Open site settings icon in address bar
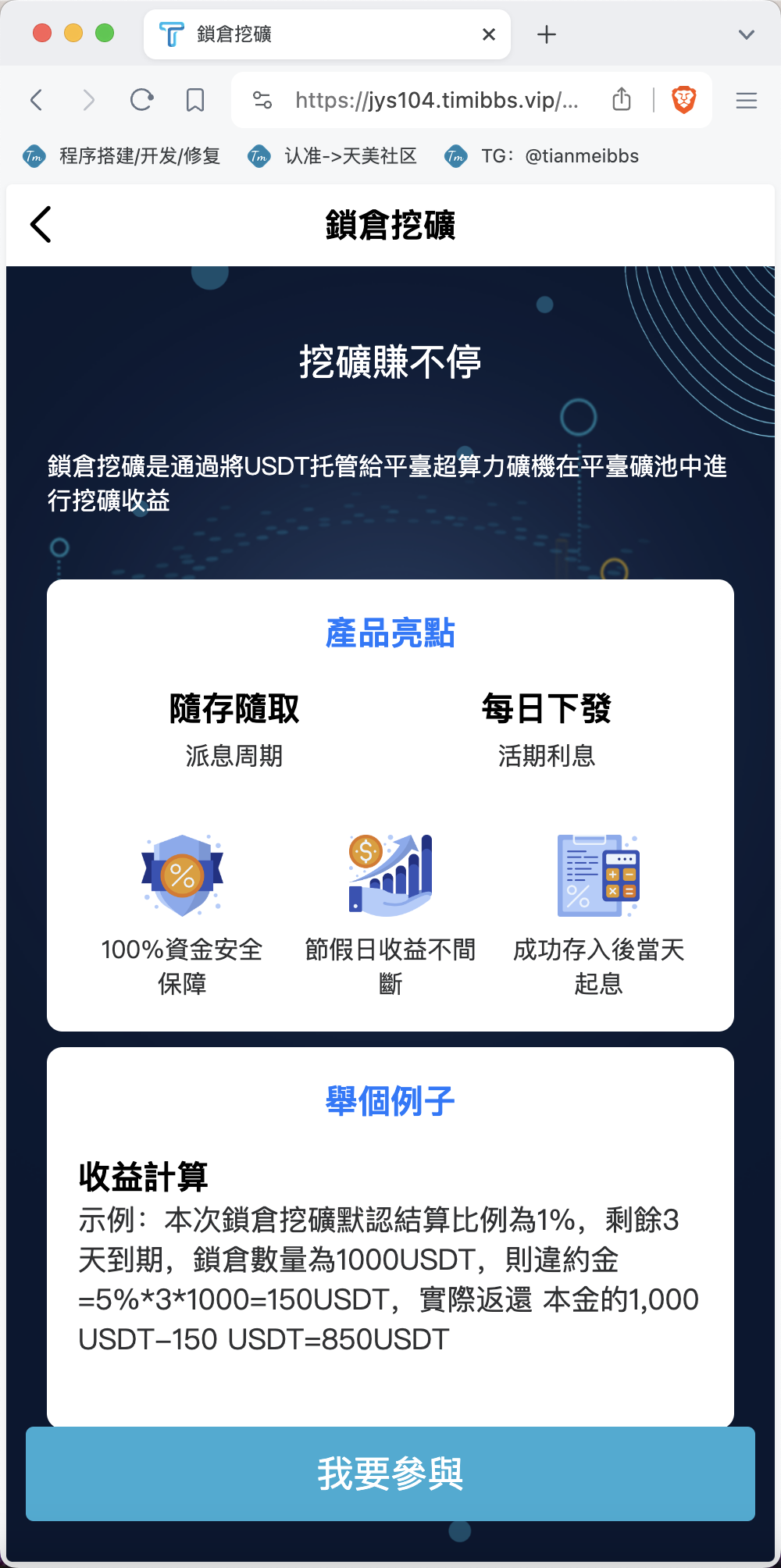The image size is (781, 1568). pyautogui.click(x=262, y=100)
